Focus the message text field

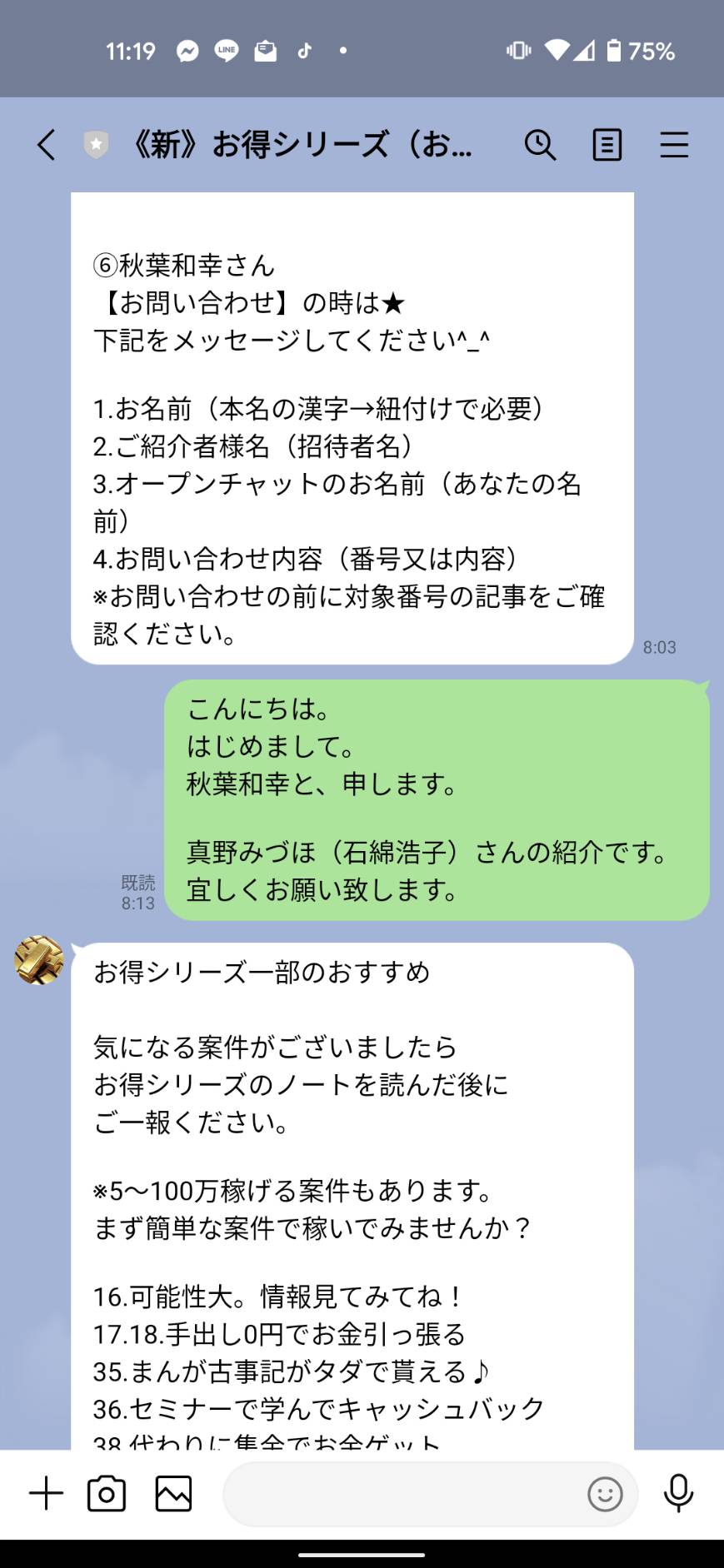click(402, 1494)
